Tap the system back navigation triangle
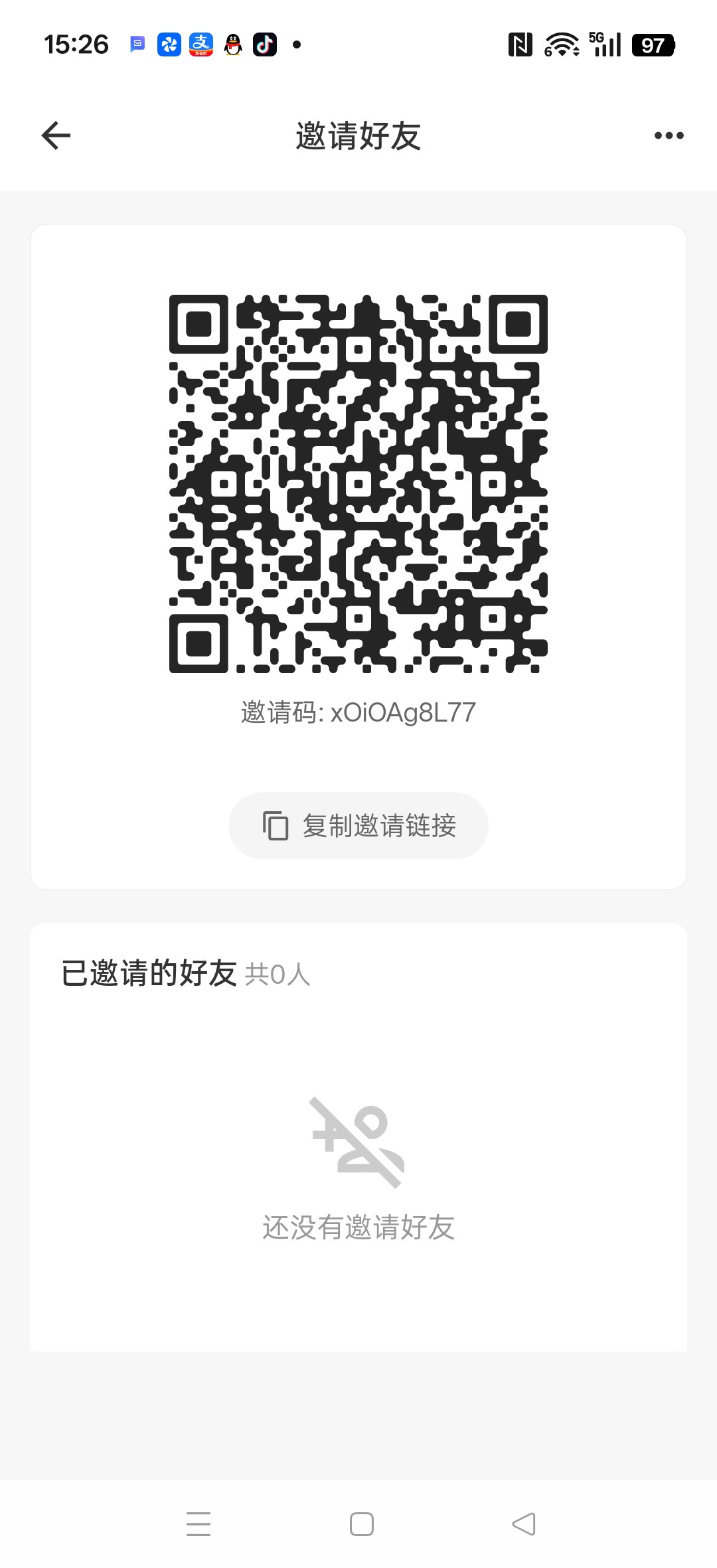Screen dimensions: 717x1568 (523, 1525)
